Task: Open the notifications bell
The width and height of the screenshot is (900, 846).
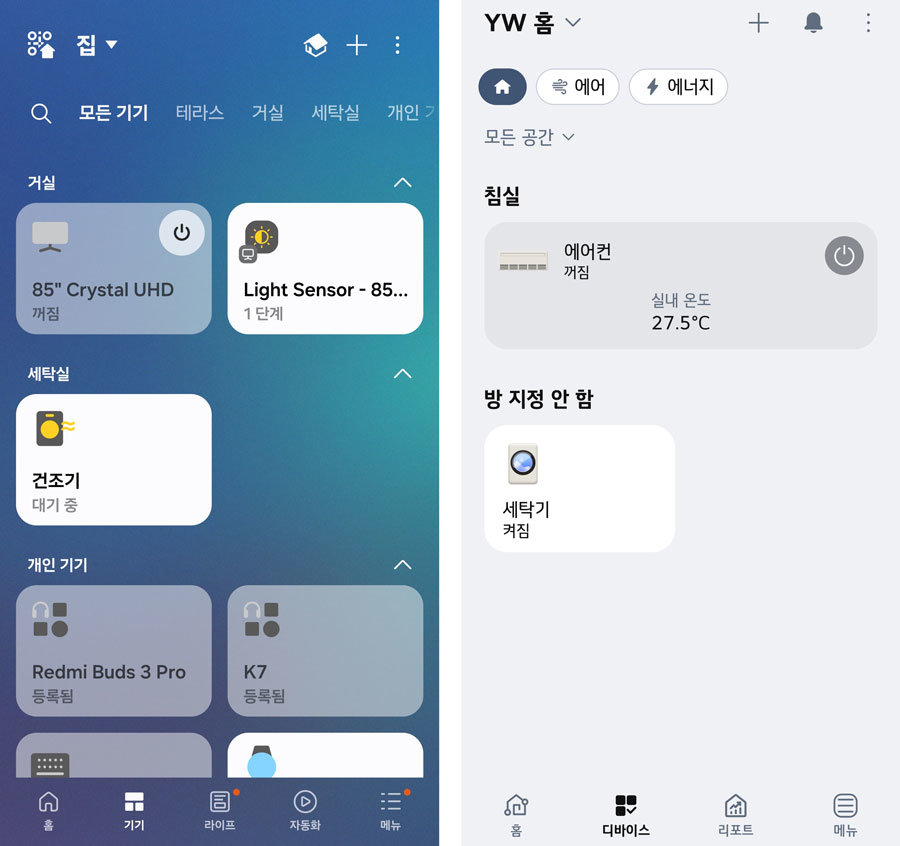Action: pyautogui.click(x=813, y=23)
